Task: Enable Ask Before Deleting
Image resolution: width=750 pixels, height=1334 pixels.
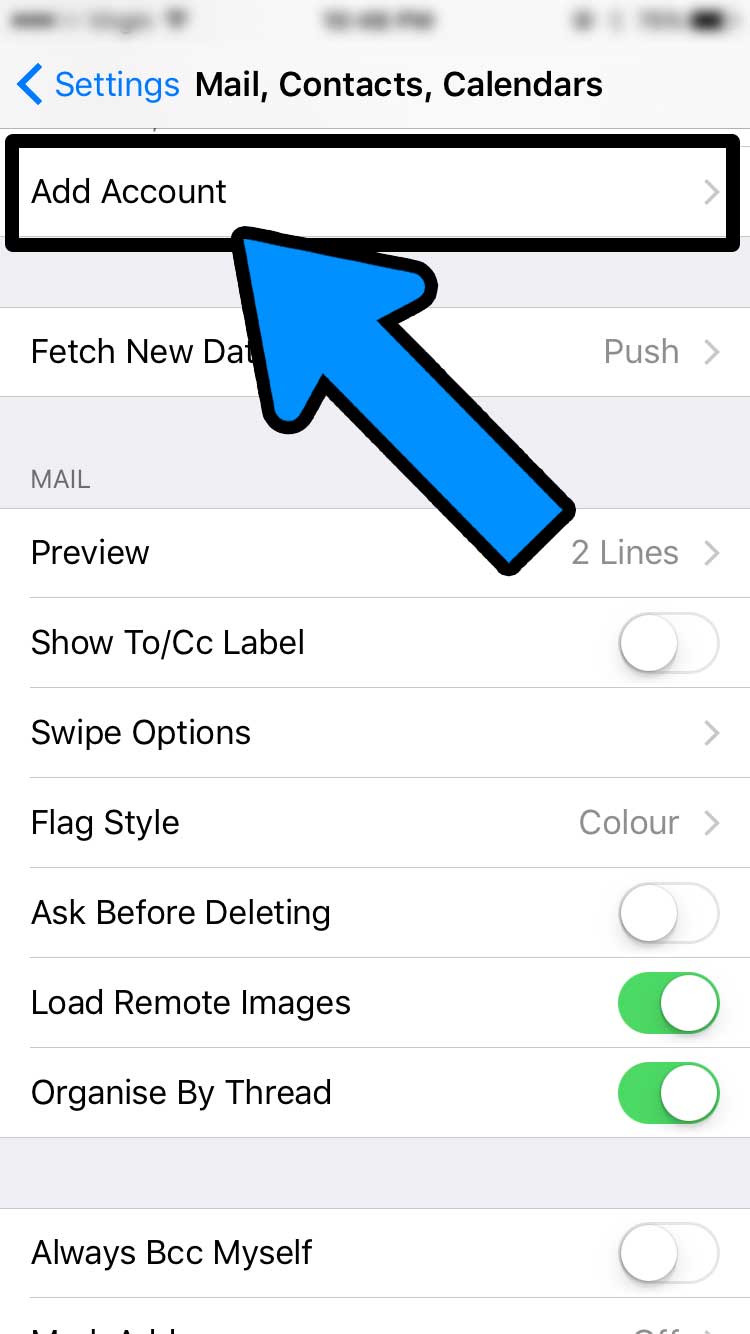Action: click(x=668, y=913)
